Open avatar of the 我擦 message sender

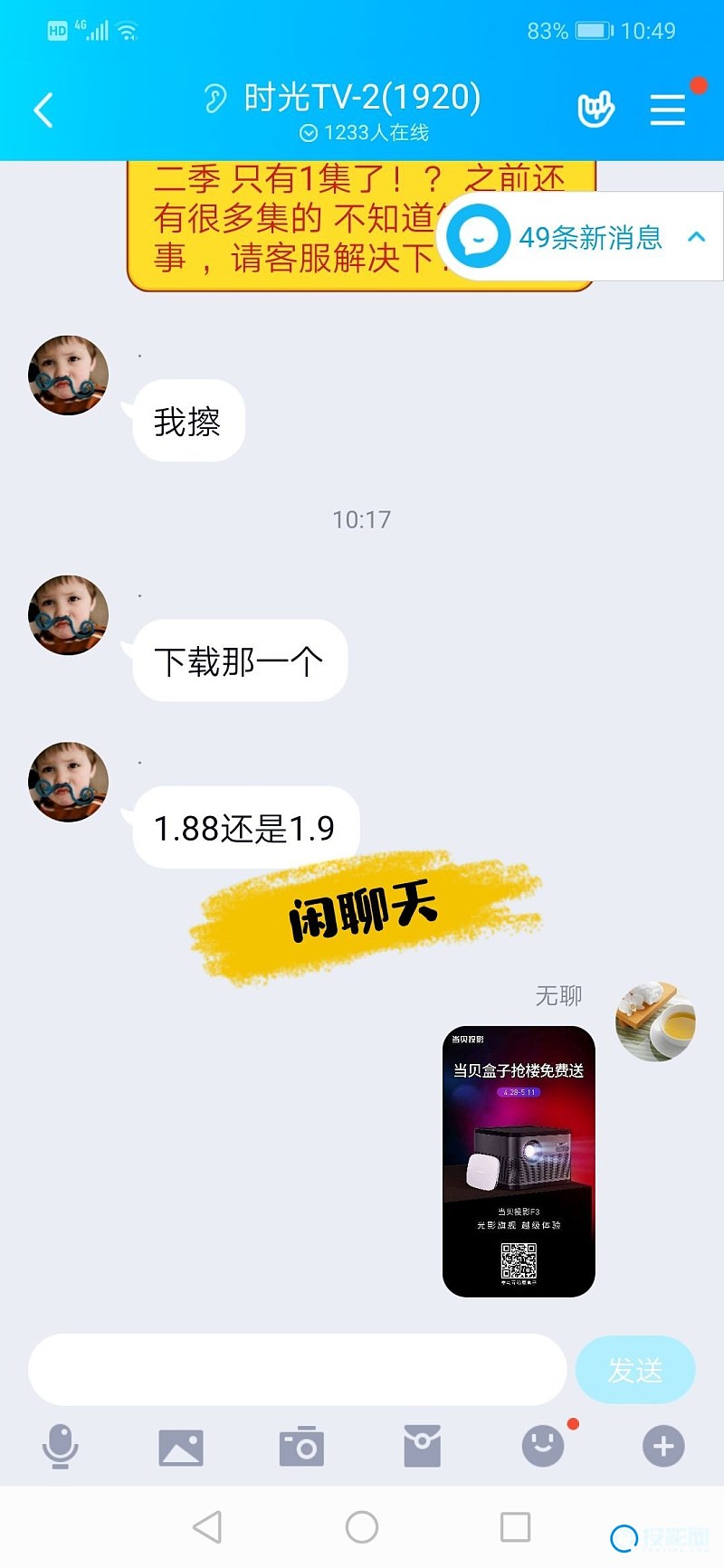(68, 375)
